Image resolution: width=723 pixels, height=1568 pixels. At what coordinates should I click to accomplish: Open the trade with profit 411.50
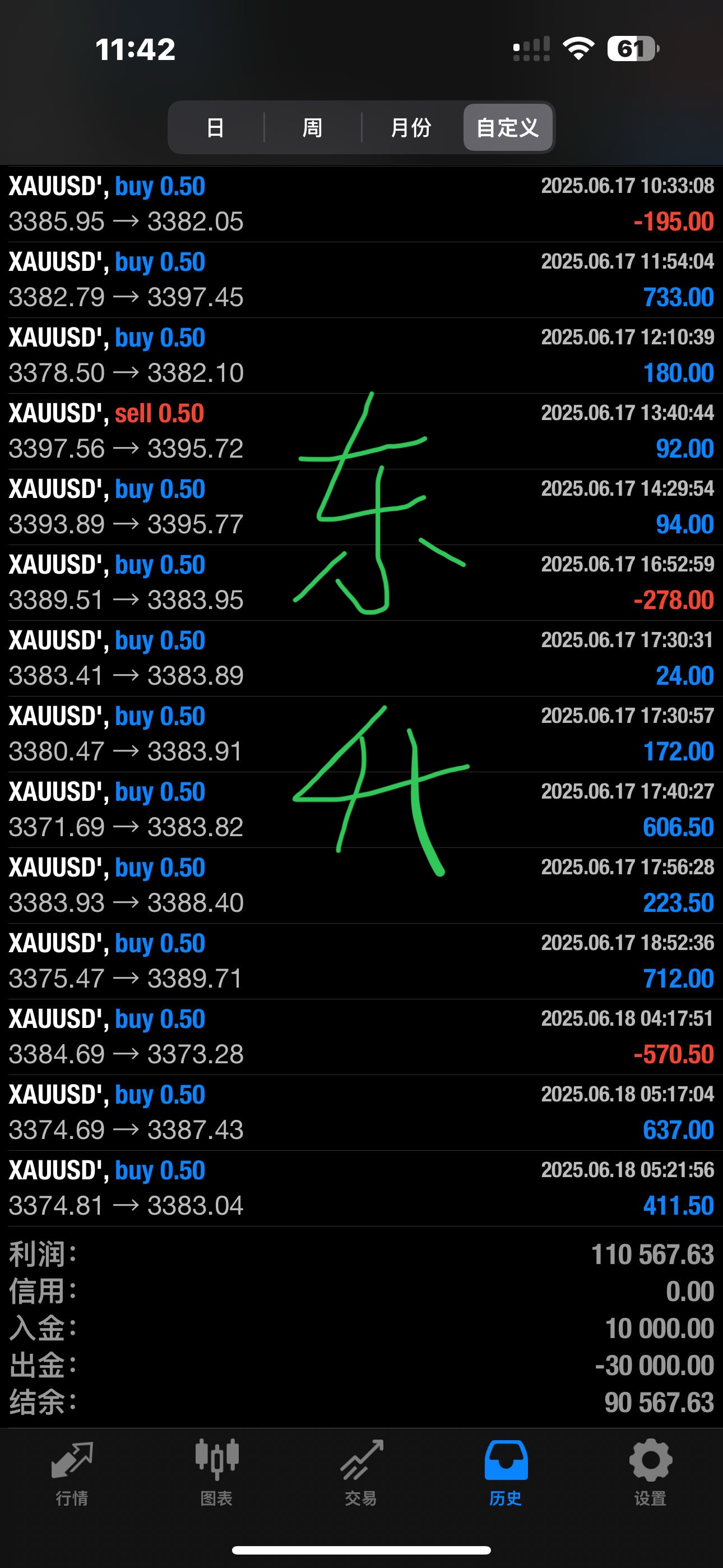(x=361, y=1188)
